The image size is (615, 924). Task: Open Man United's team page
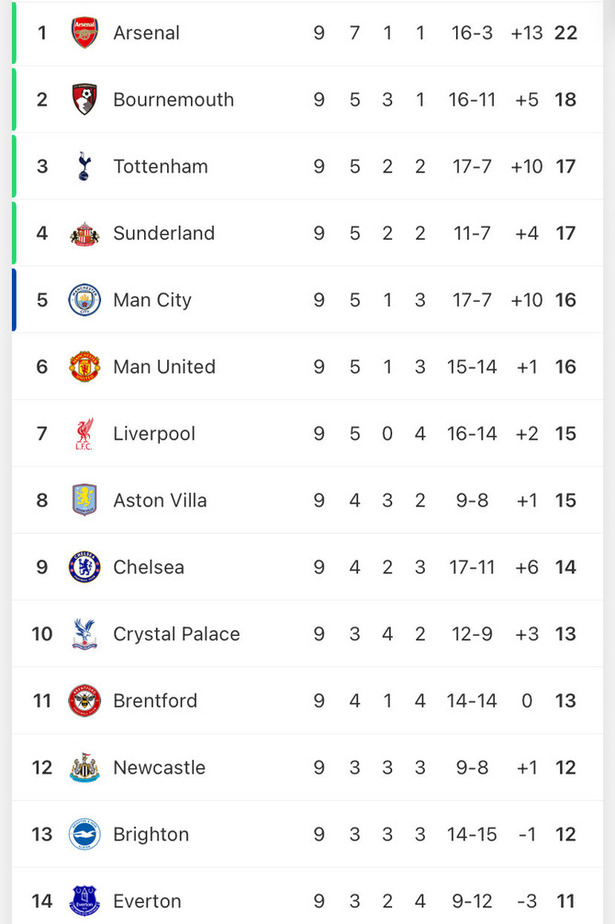tap(164, 367)
